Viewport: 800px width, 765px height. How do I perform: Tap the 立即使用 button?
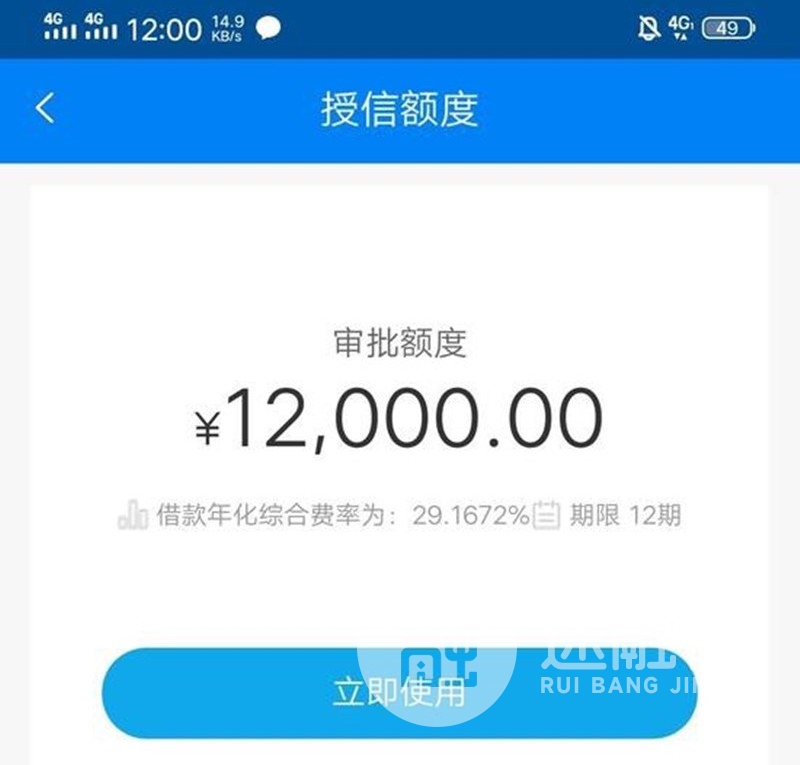(398, 692)
